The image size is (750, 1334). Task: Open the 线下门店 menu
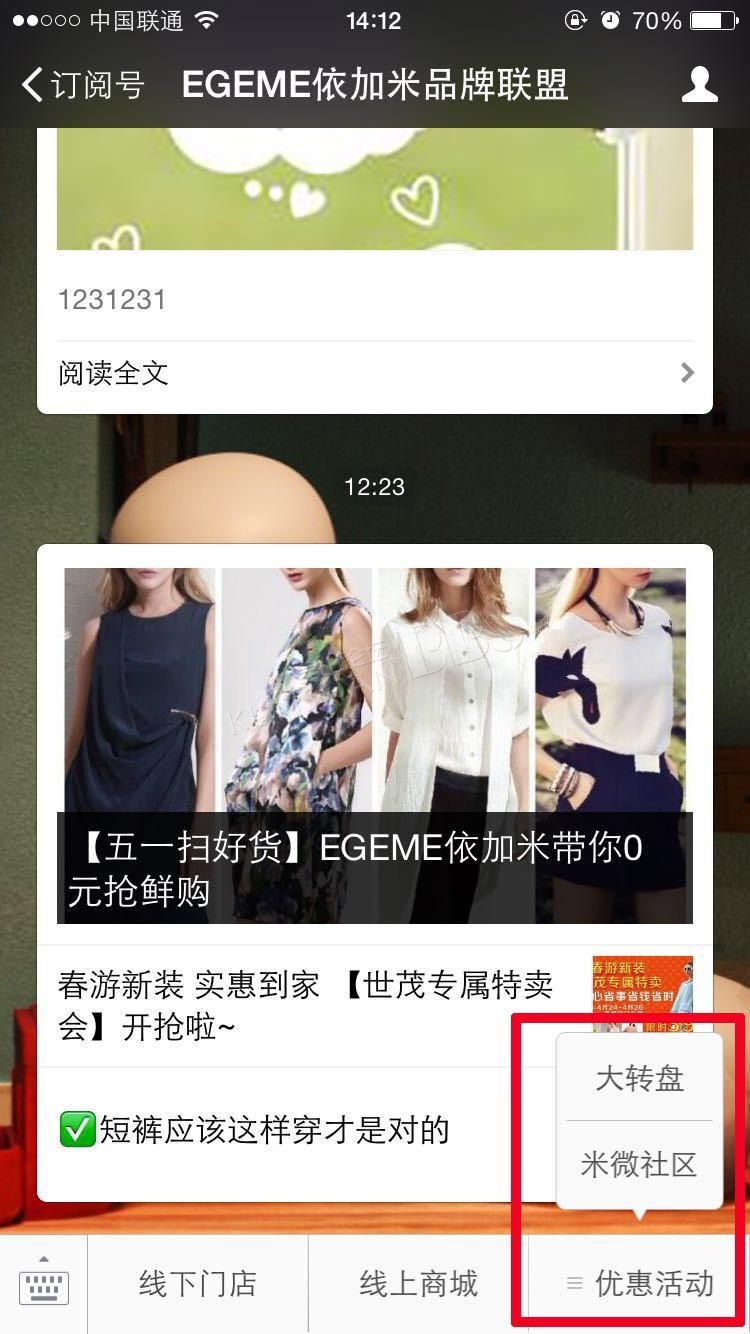[198, 1285]
